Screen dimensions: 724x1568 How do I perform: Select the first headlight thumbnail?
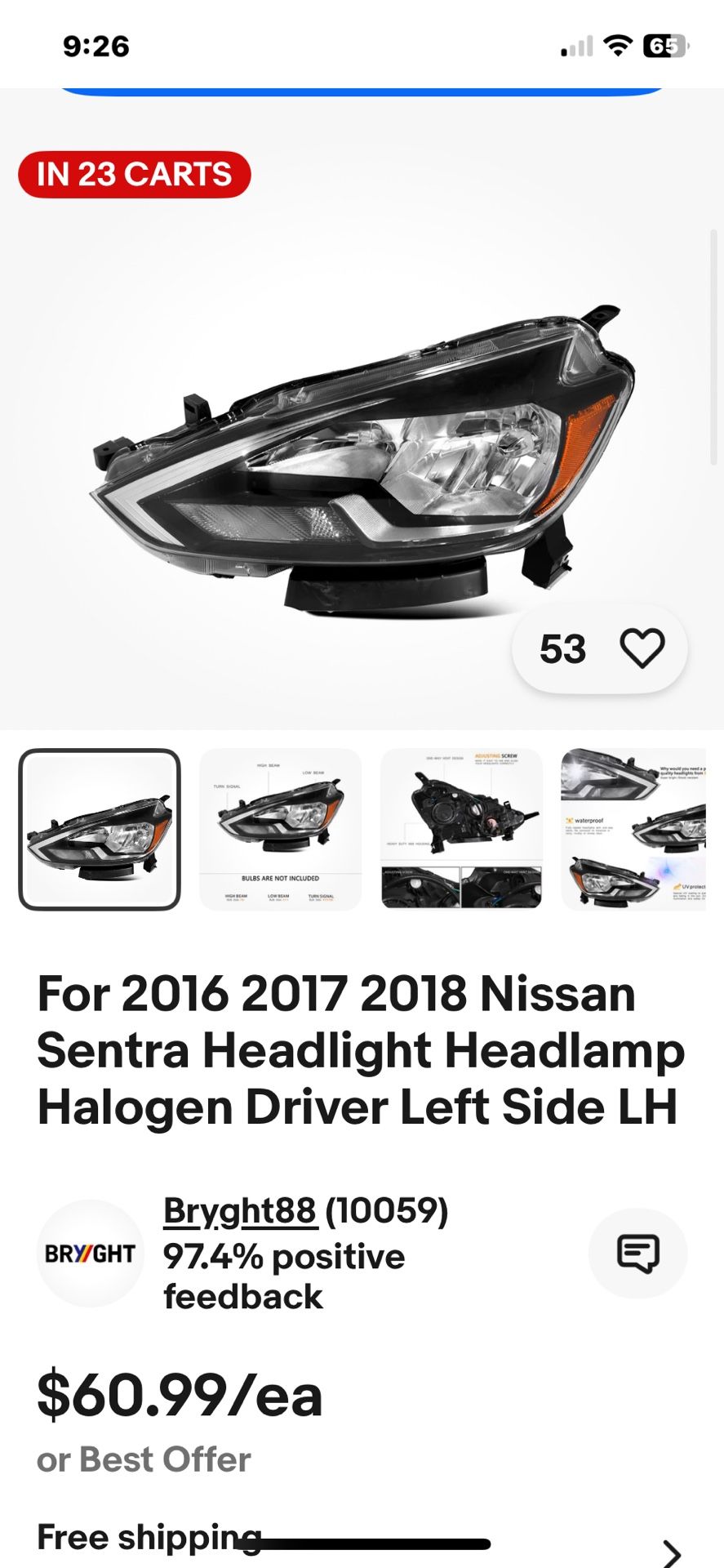100,829
